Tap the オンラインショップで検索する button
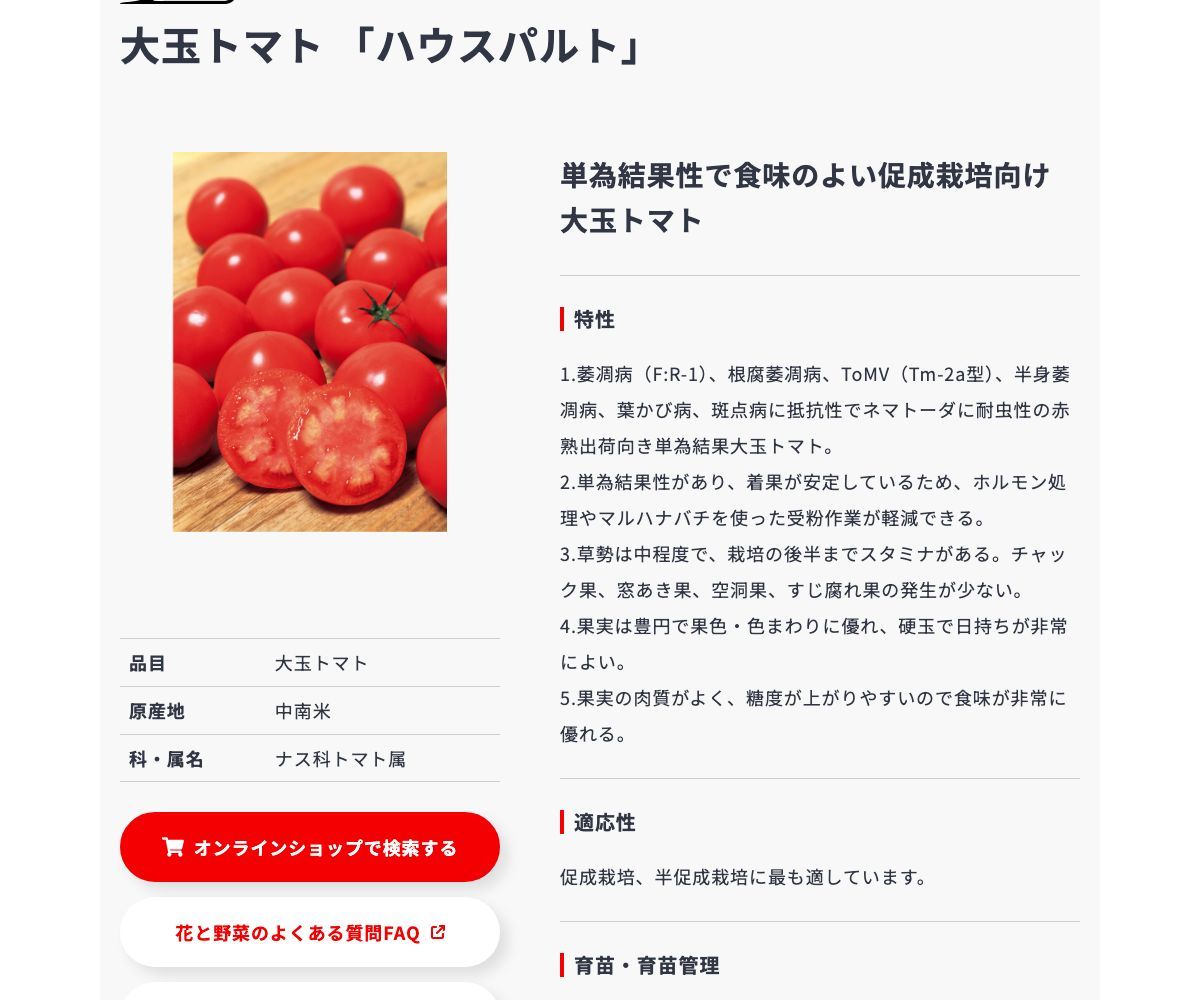This screenshot has width=1200, height=1000. point(310,847)
